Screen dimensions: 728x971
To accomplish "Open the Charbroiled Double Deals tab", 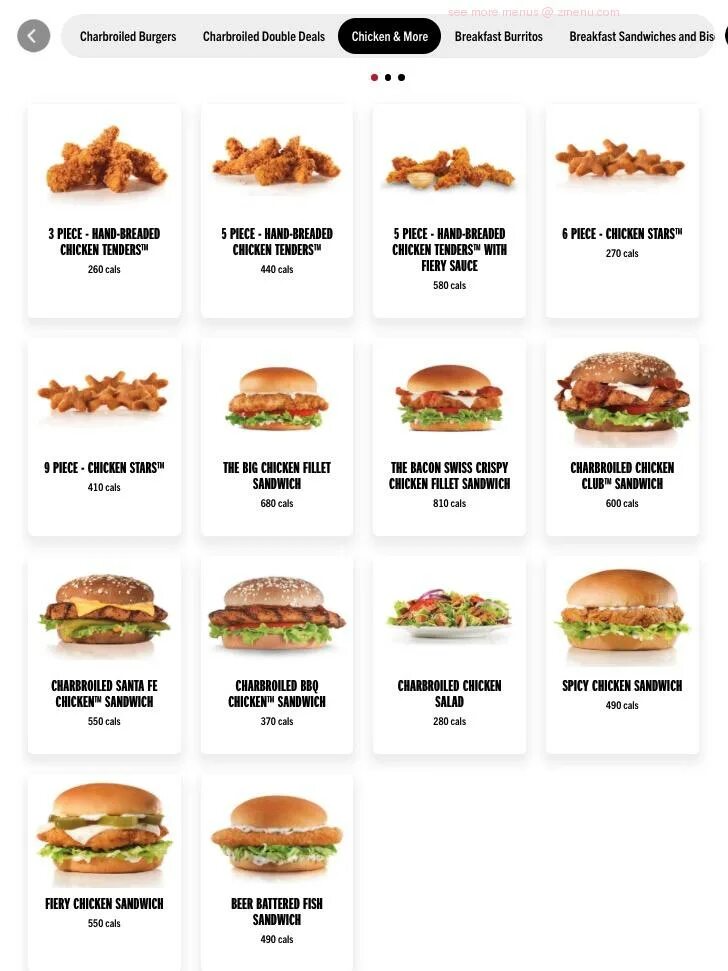I will pos(264,36).
